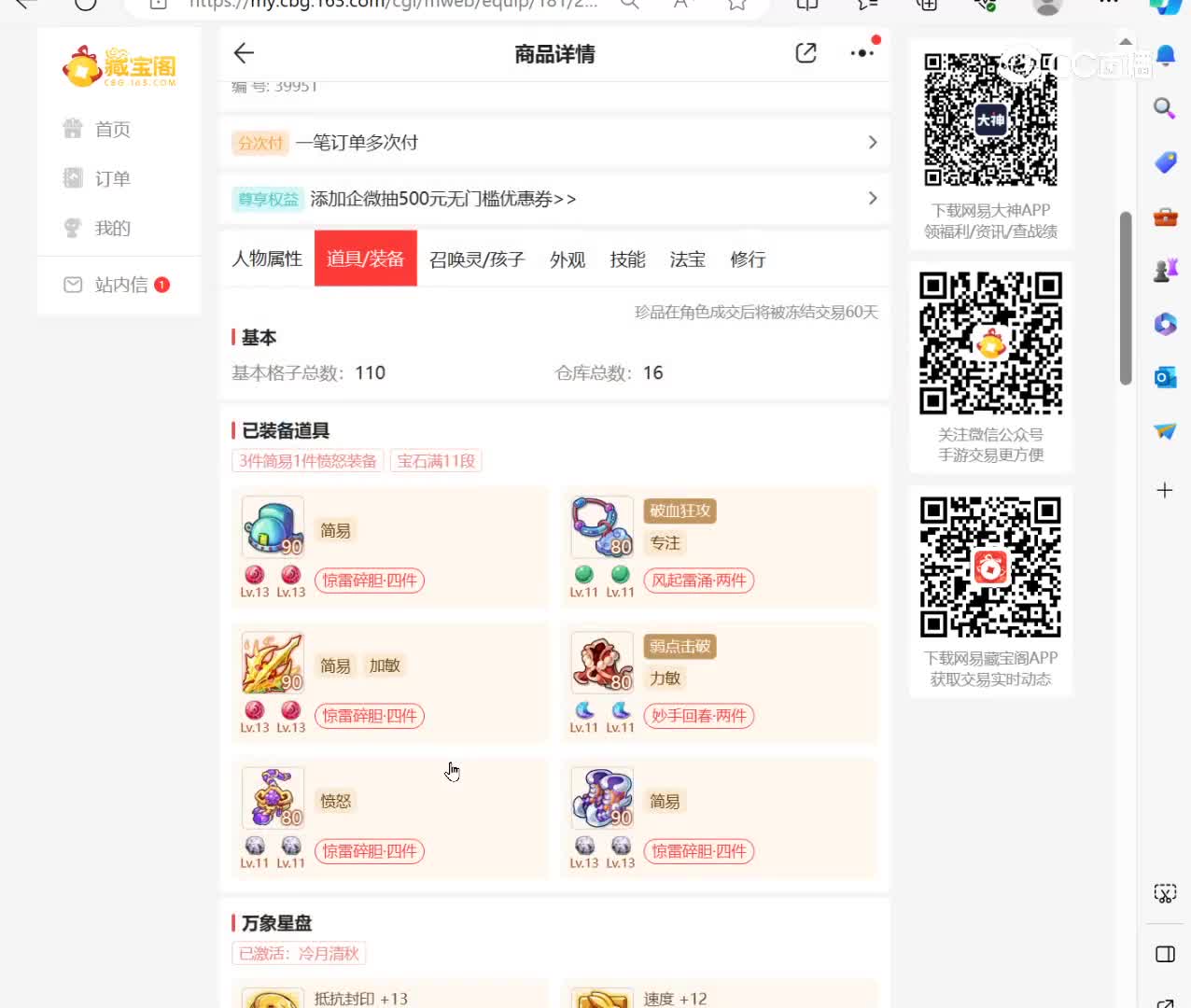The height and width of the screenshot is (1008, 1191).
Task: Switch to 技能 tab
Action: [x=627, y=259]
